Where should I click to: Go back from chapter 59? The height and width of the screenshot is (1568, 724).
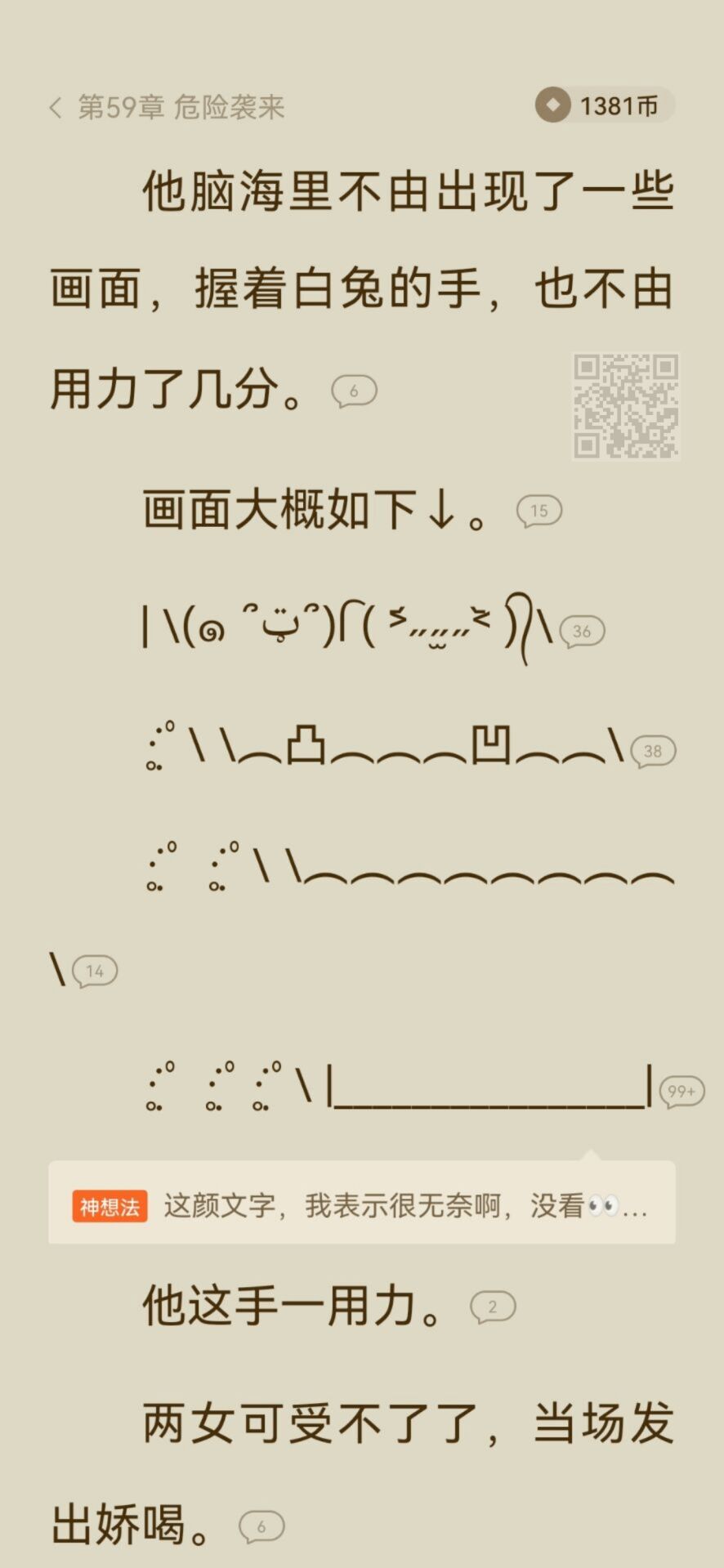[56, 107]
